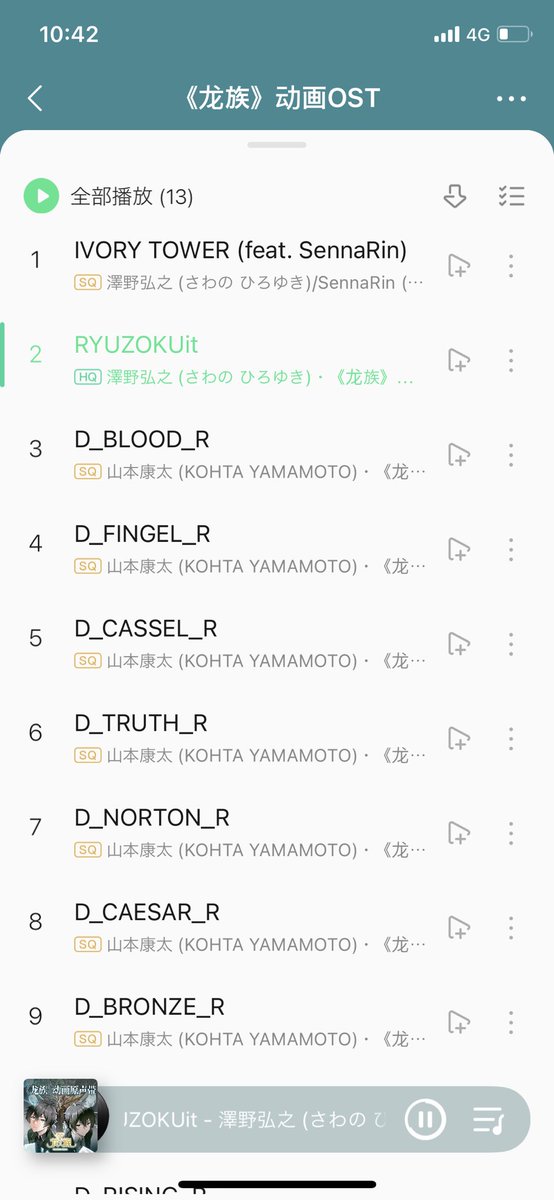Play all 13 songs
This screenshot has width=554, height=1200.
pos(108,196)
